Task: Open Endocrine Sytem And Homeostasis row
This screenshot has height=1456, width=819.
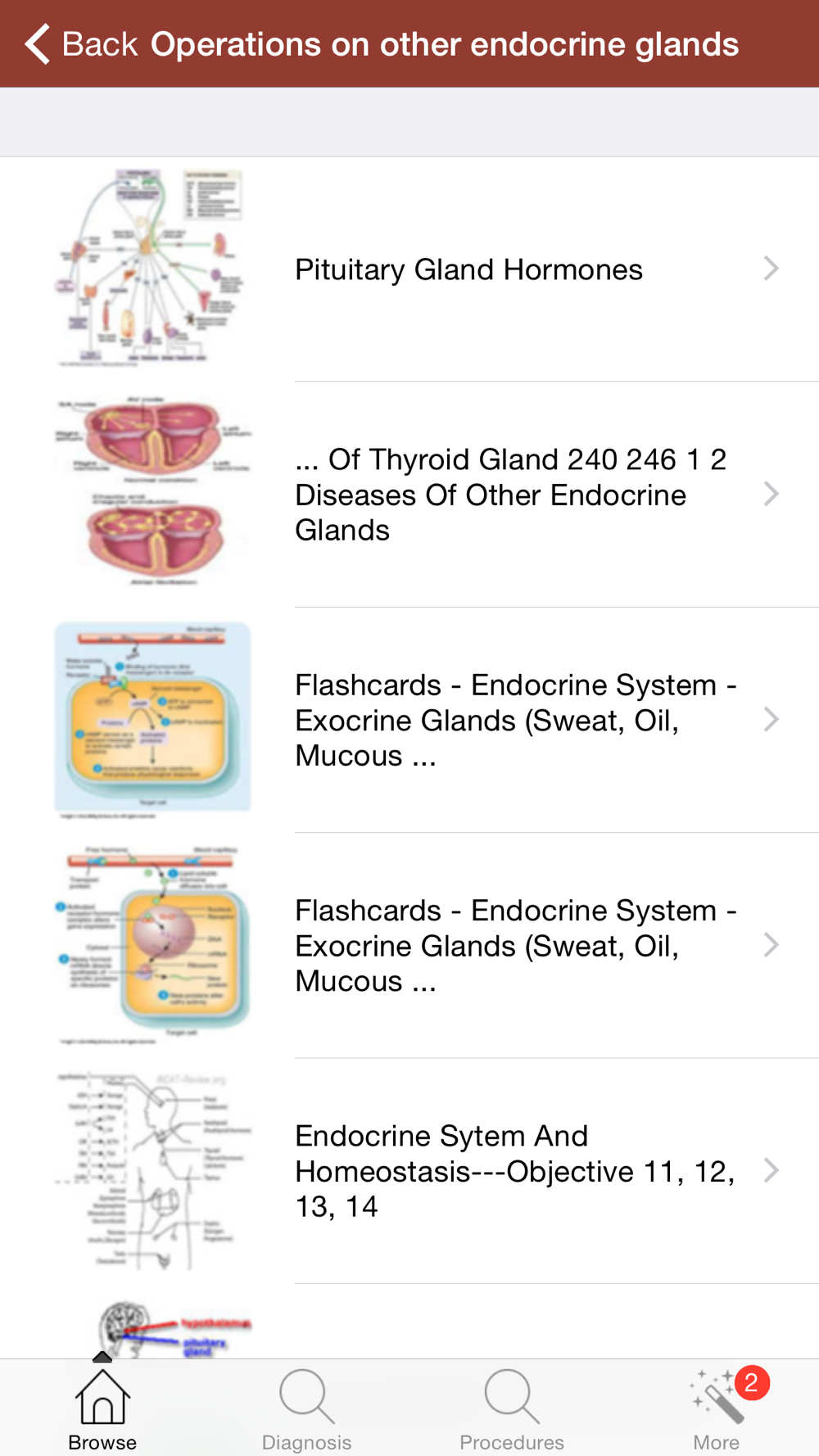Action: tap(514, 1170)
